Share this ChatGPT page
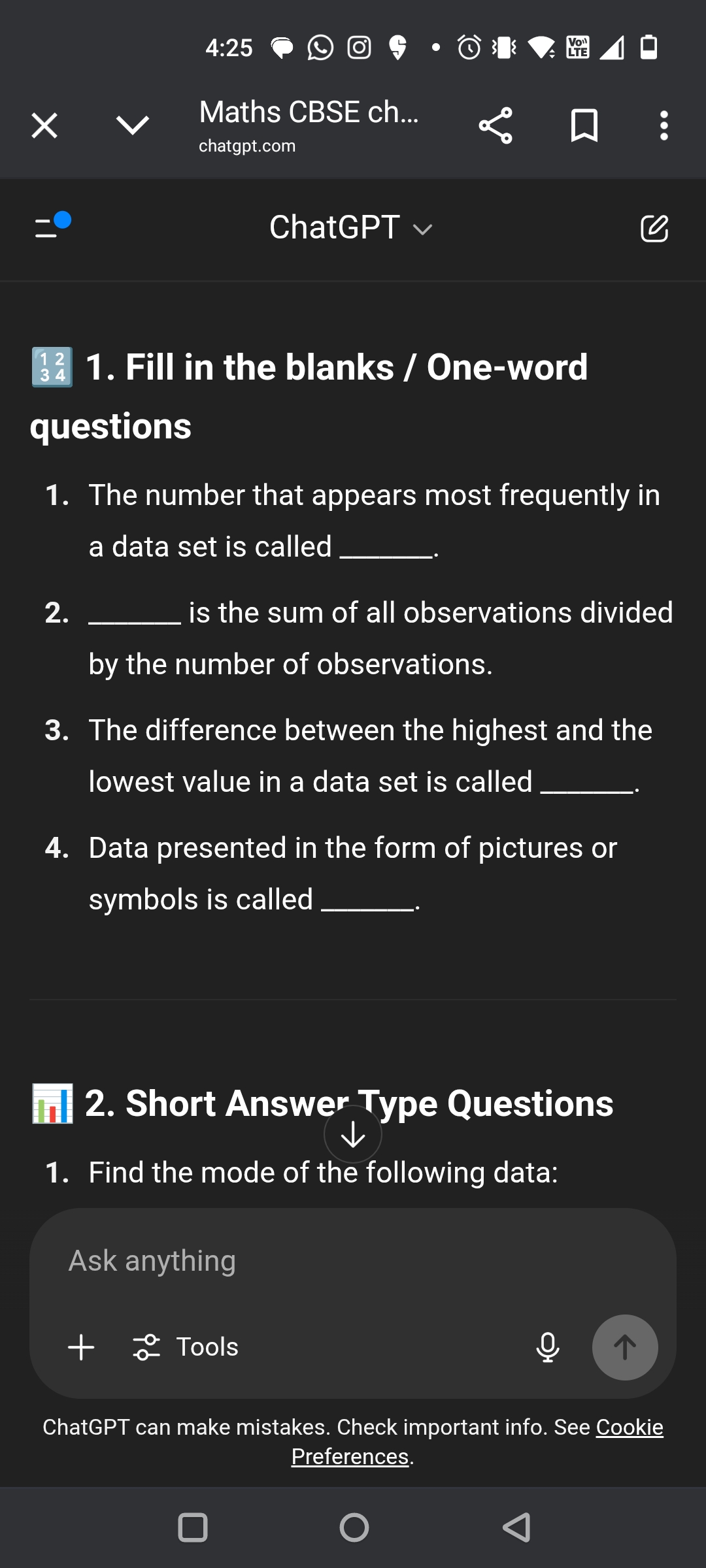Screen dimensions: 706x1568 [496, 125]
